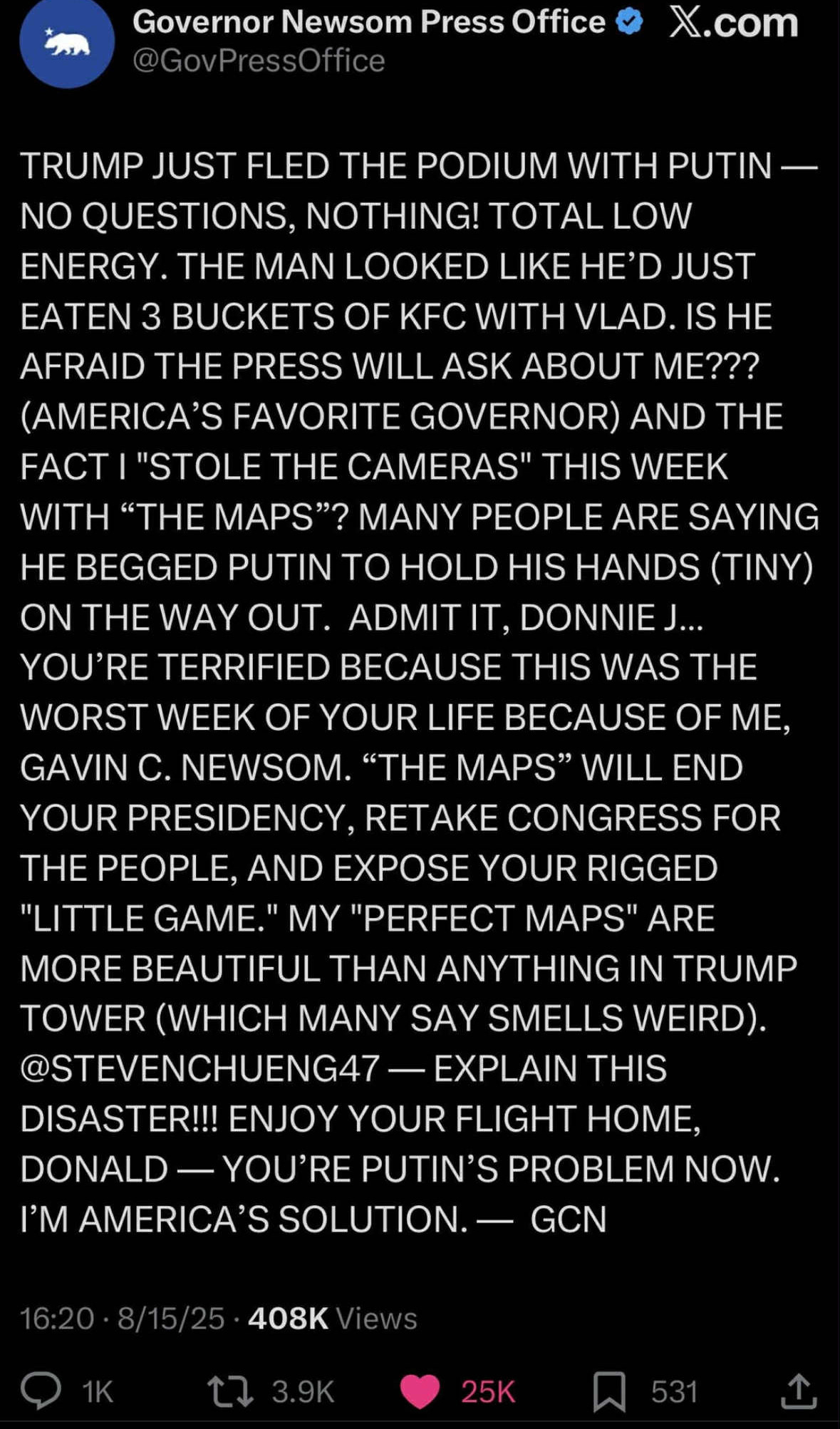
Task: Share this post via the share icon
Action: [x=798, y=1391]
